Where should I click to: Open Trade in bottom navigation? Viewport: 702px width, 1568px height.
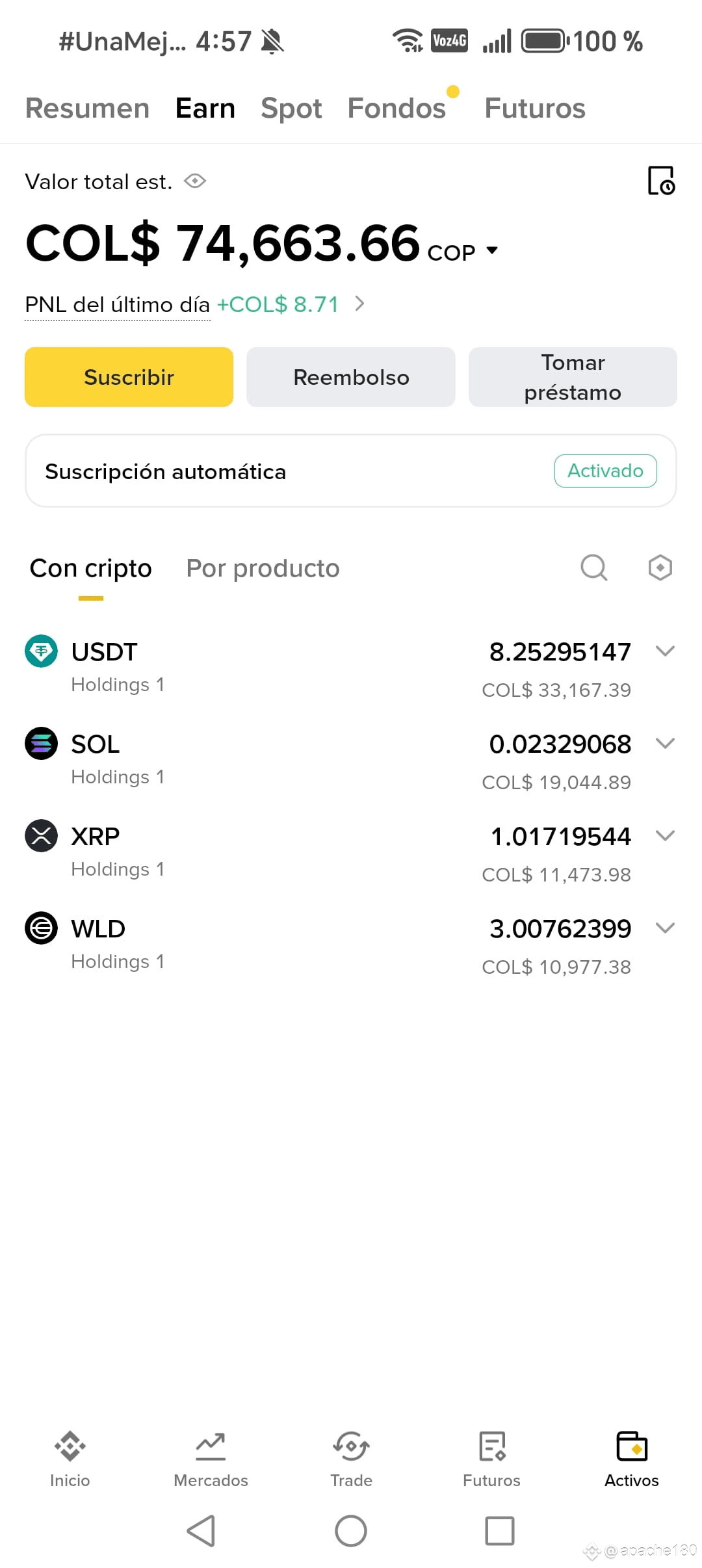click(x=351, y=1459)
